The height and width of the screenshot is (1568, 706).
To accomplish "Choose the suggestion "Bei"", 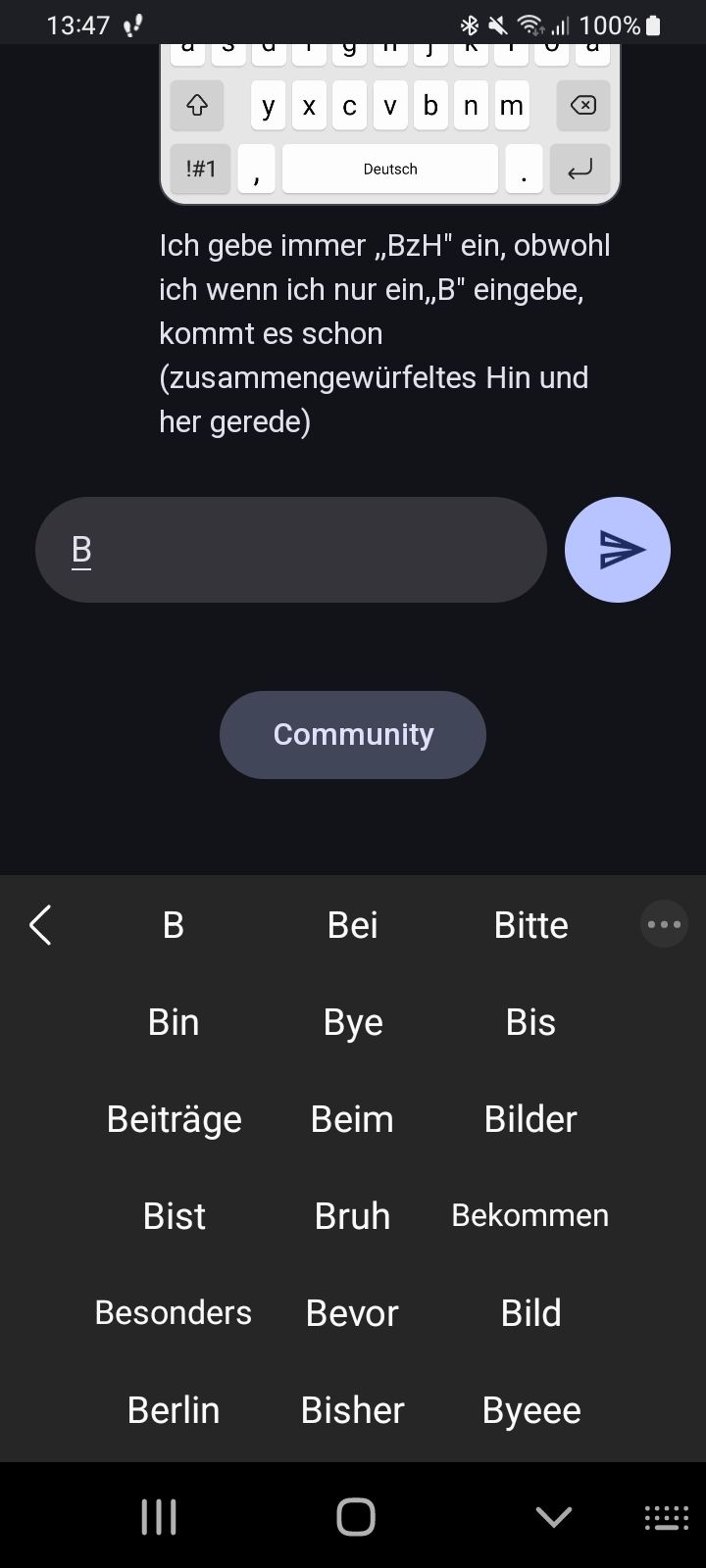I will (x=353, y=925).
